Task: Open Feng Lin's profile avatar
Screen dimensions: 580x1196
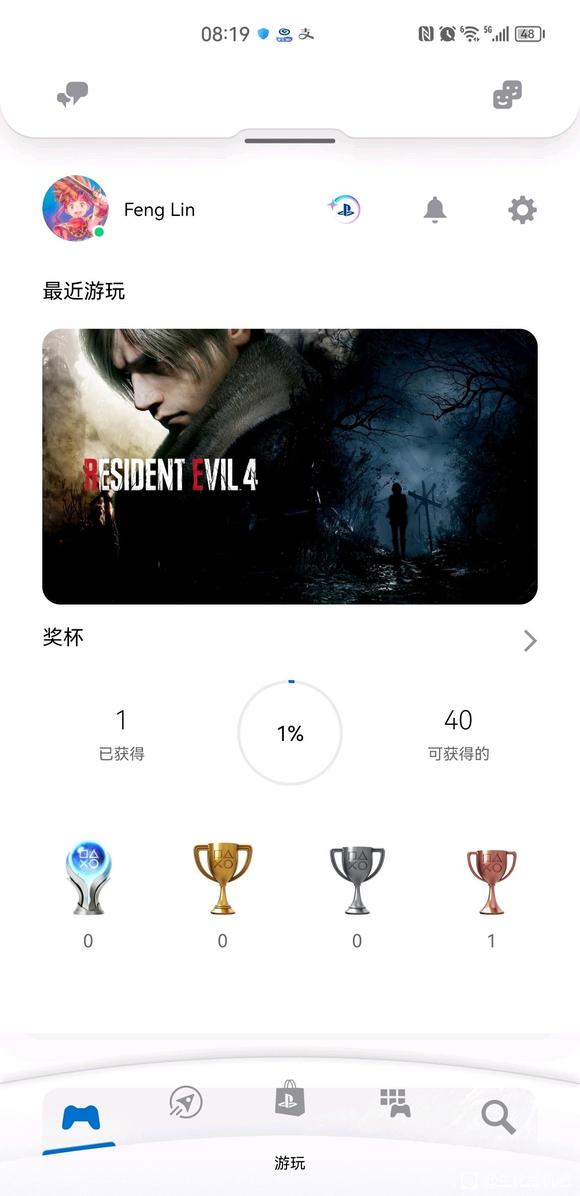Action: 75,208
